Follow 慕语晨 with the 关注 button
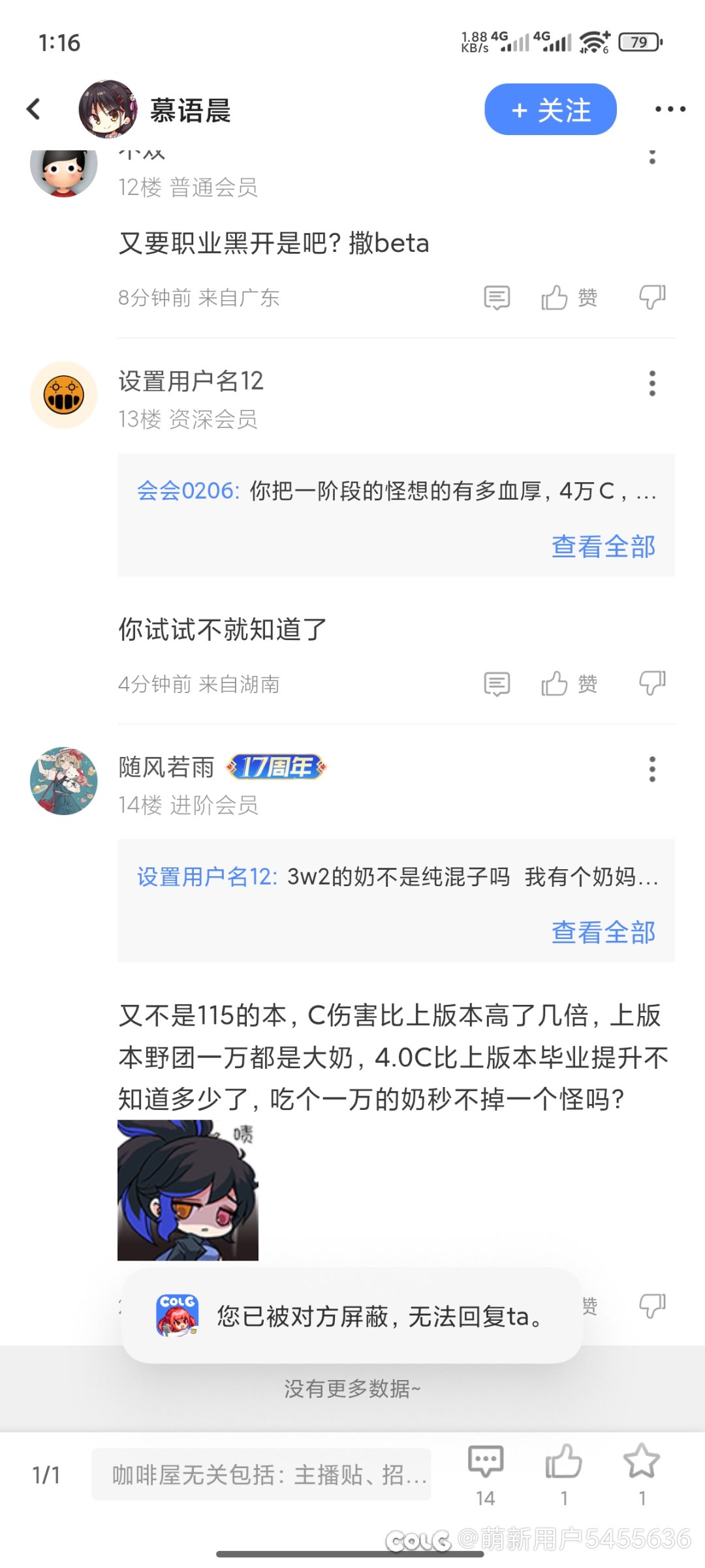Viewport: 705px width, 1568px height. (550, 110)
